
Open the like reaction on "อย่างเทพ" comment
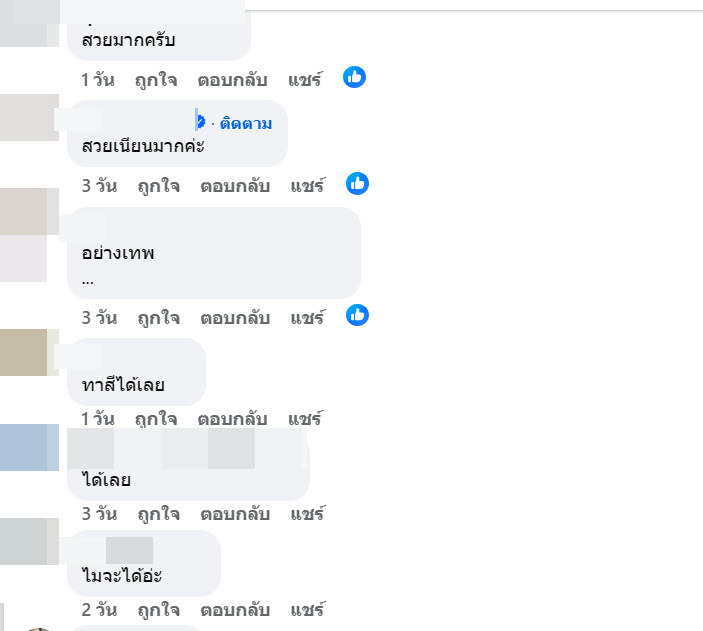tap(357, 316)
